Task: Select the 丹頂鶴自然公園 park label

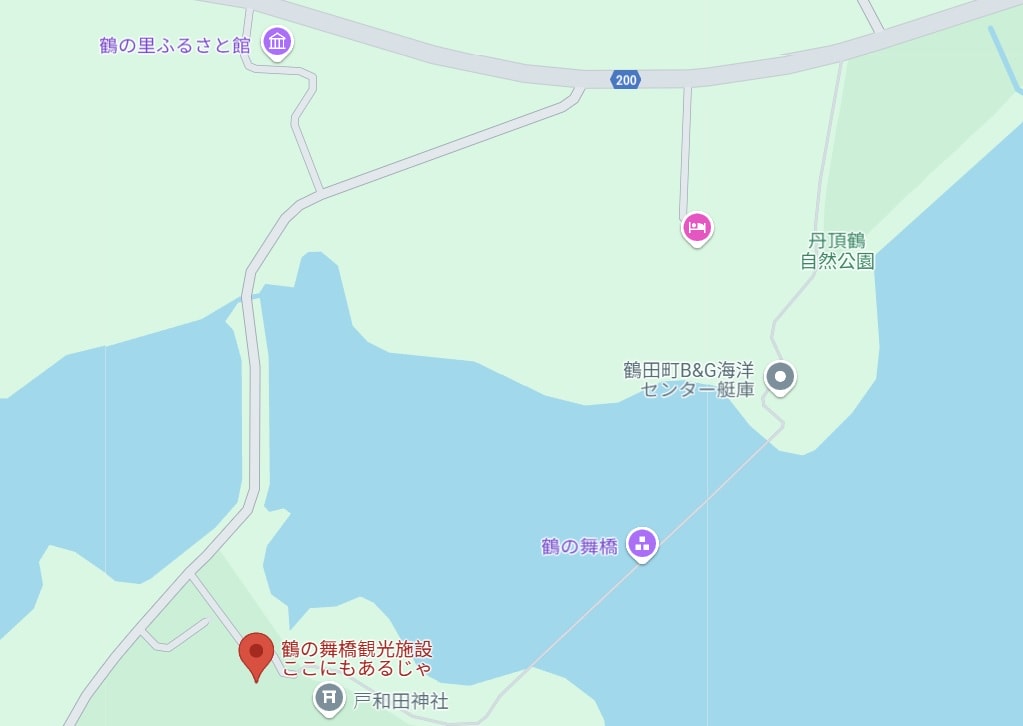Action: (x=837, y=251)
